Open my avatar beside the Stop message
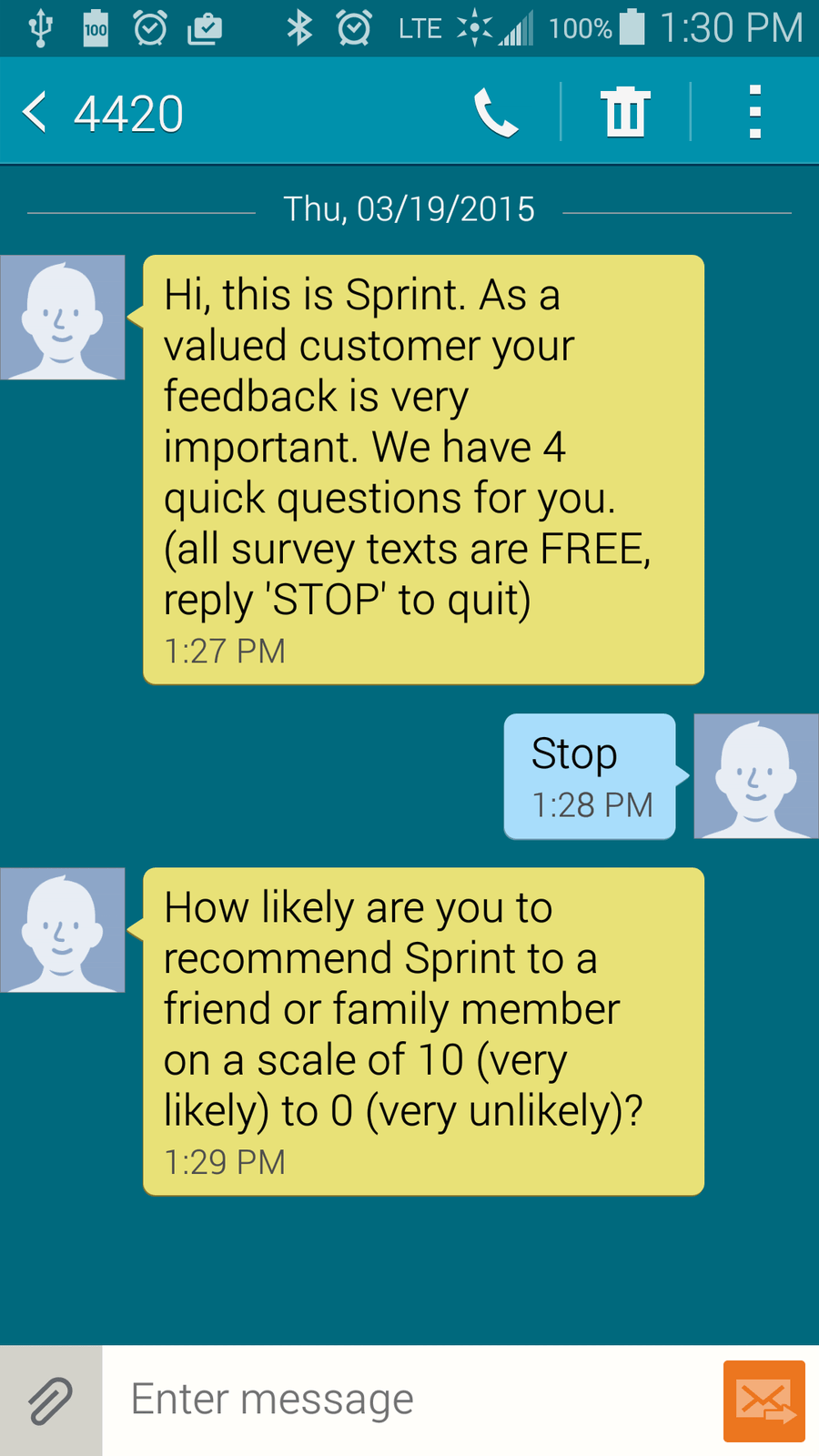Screen dimensions: 819x1456 click(755, 776)
